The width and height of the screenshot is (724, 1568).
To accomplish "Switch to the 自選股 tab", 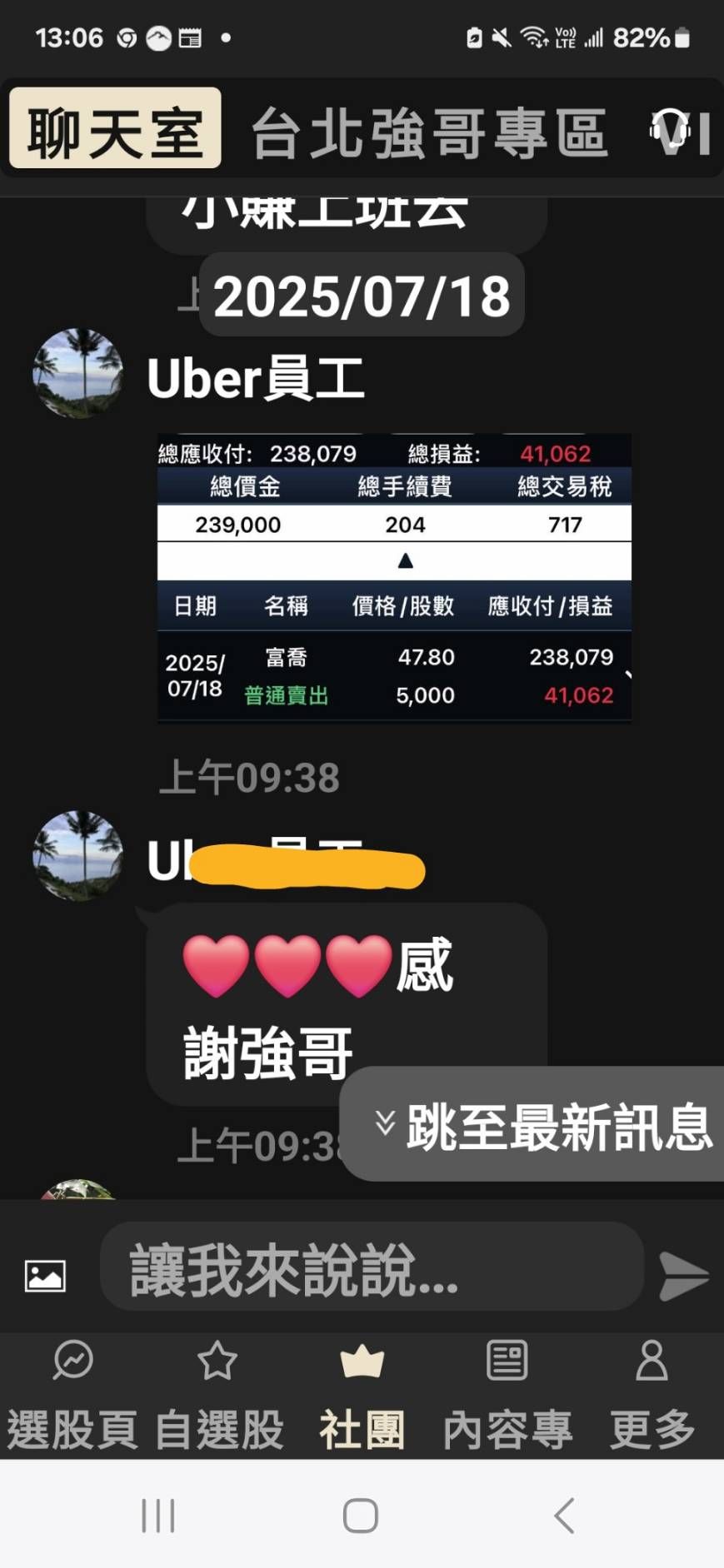I will point(218,1395).
